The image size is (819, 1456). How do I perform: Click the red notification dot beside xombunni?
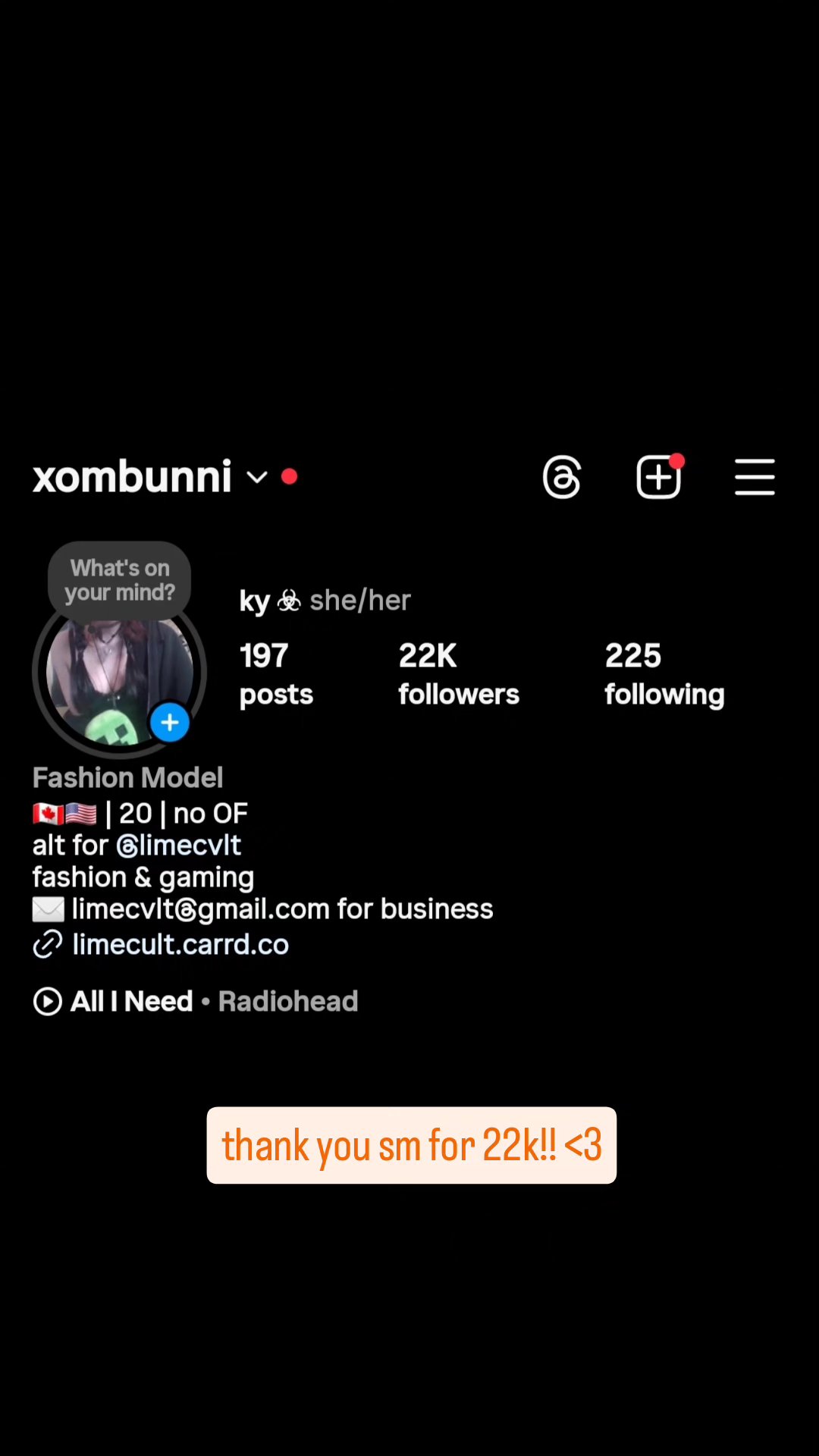tap(290, 476)
